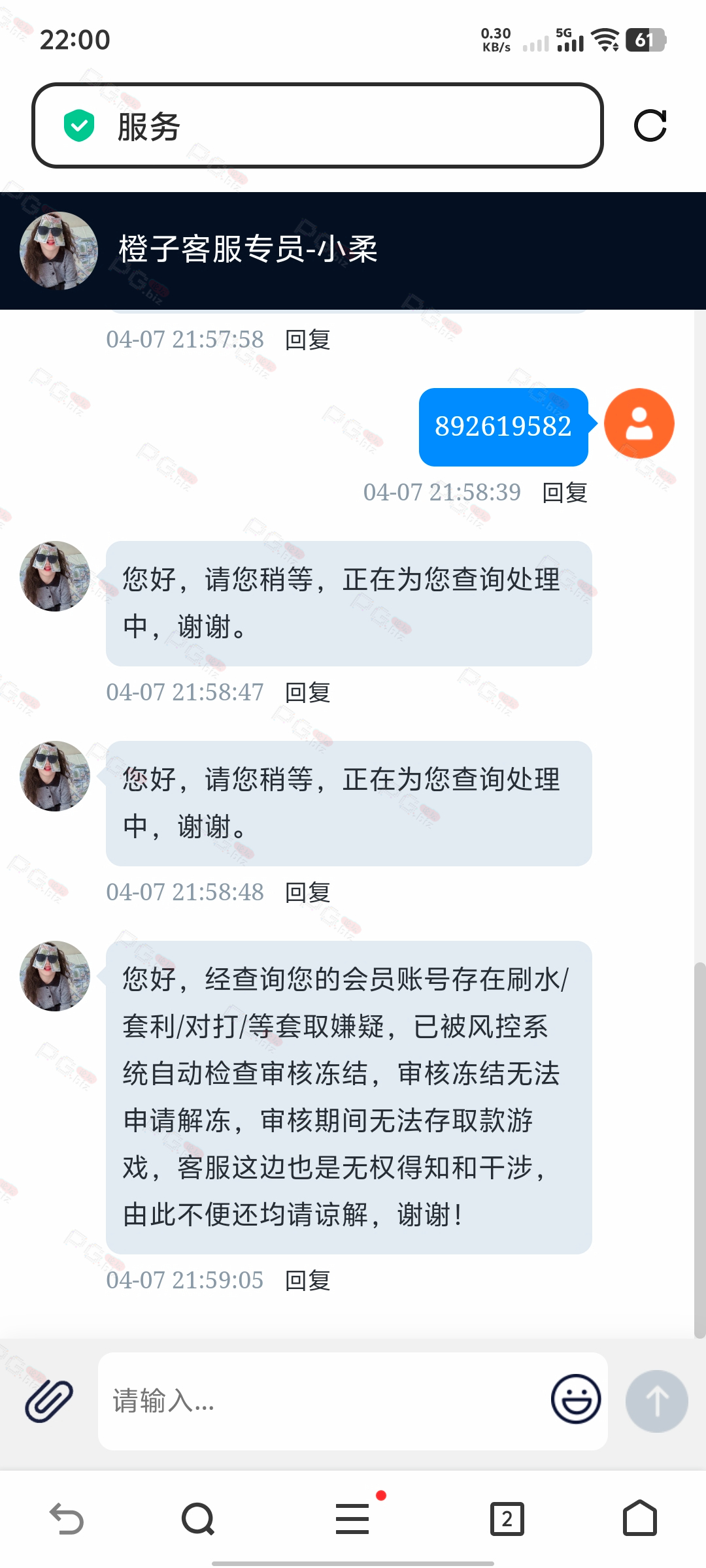706x1568 pixels.
Task: Go back using the browser back arrow
Action: pos(67,1518)
